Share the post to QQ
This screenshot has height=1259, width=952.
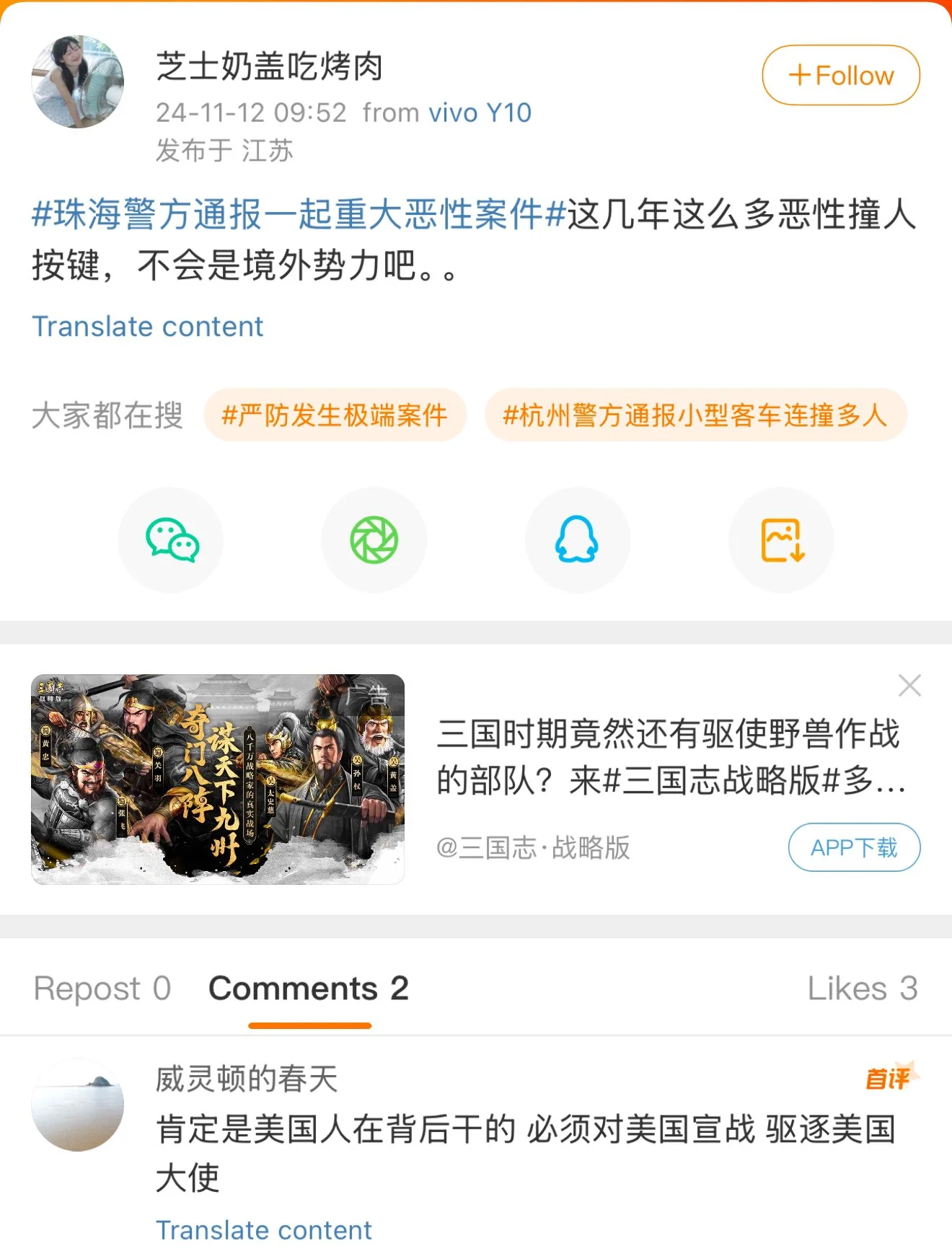577,540
